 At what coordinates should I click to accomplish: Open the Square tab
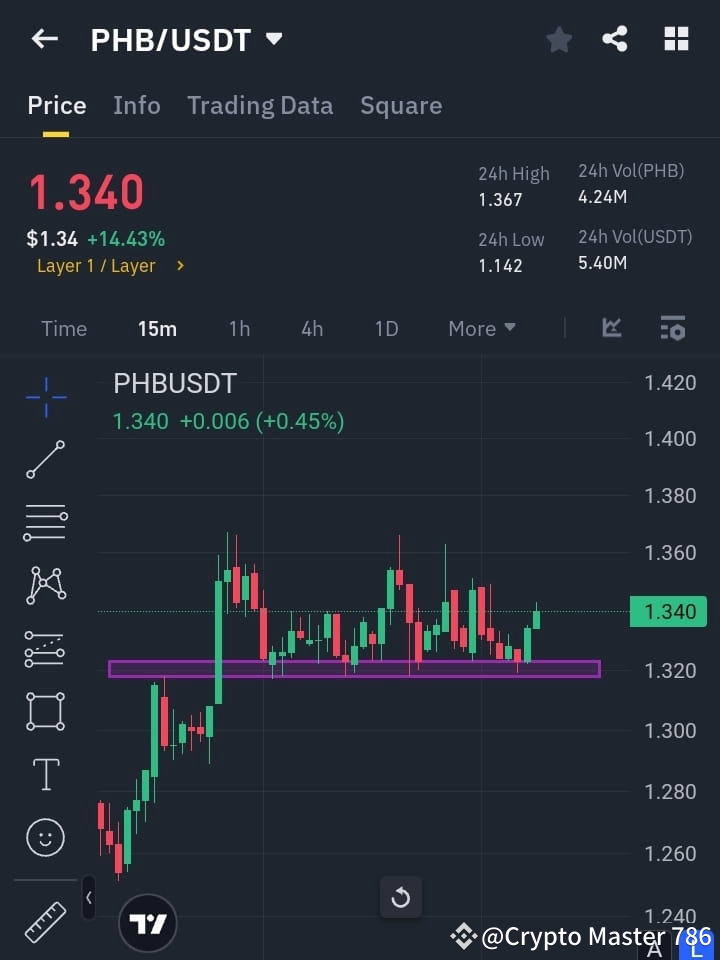401,105
